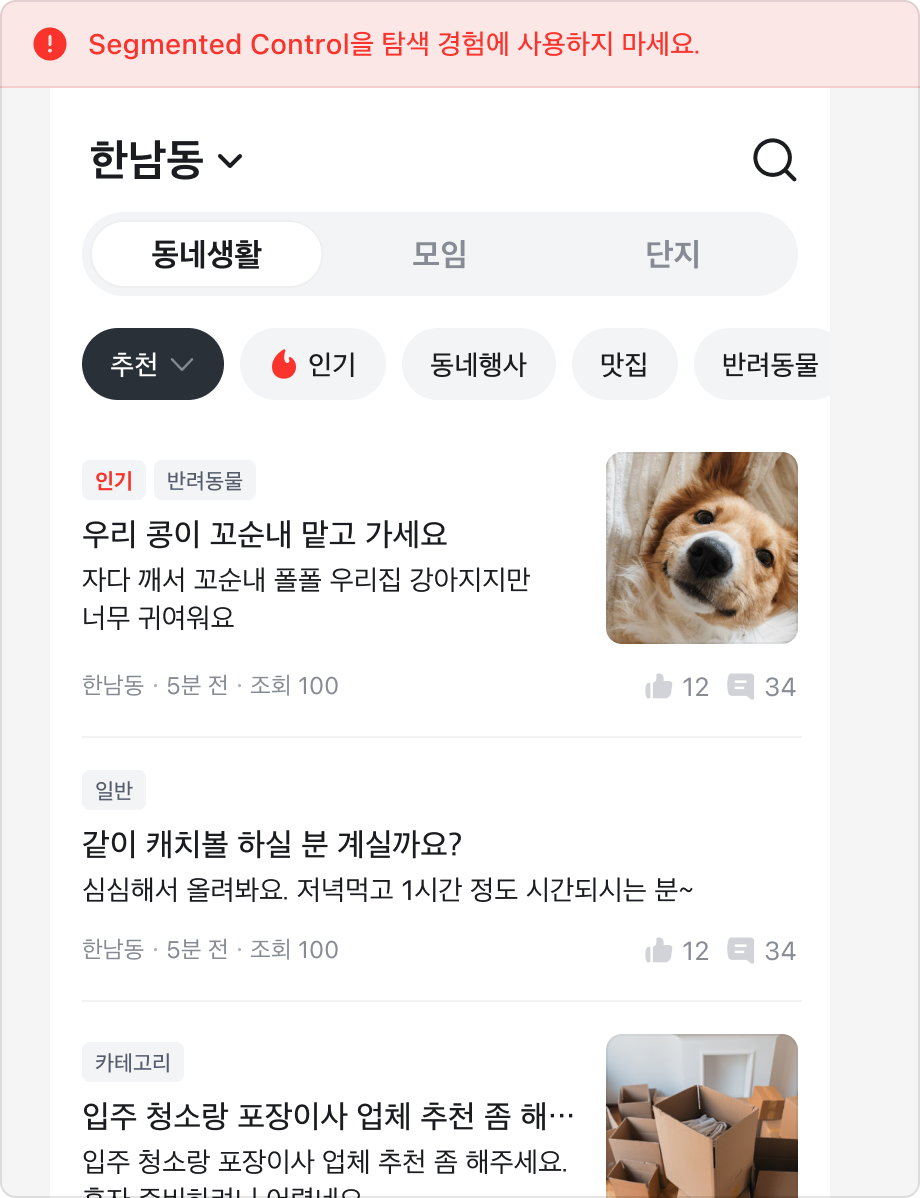Switch to the 모임 tab
Viewport: 920px width, 1198px height.
(440, 254)
